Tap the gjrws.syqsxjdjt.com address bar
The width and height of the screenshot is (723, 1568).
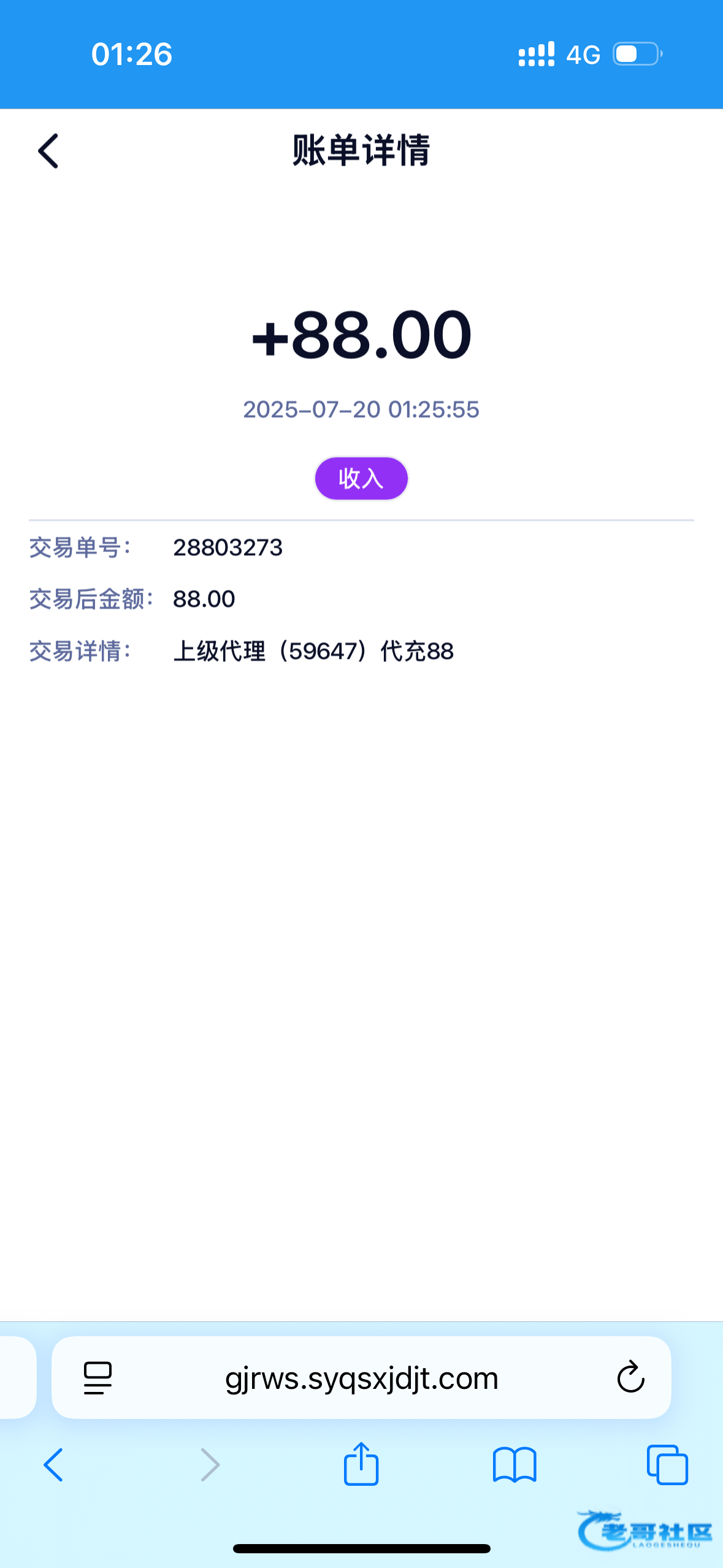point(361,1377)
